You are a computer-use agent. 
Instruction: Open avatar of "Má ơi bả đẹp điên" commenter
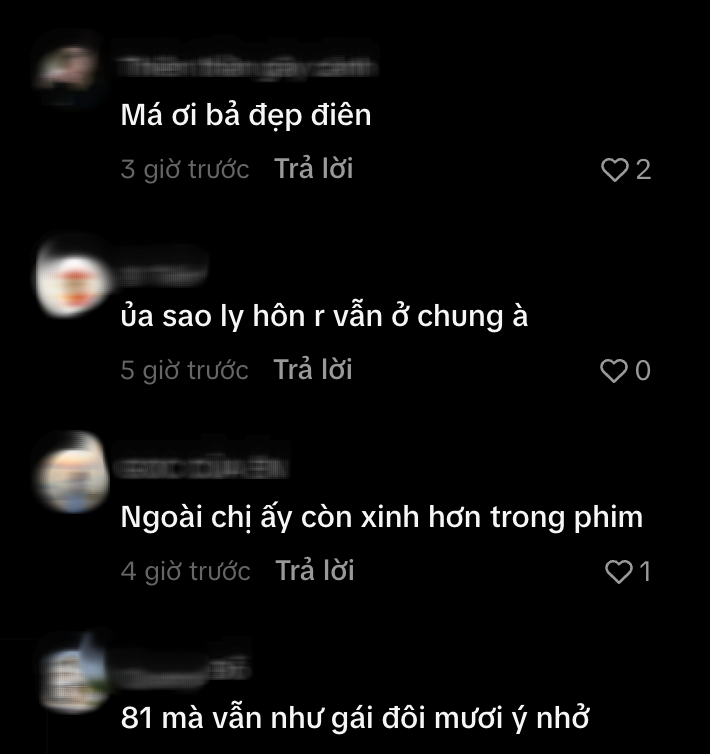pos(69,67)
